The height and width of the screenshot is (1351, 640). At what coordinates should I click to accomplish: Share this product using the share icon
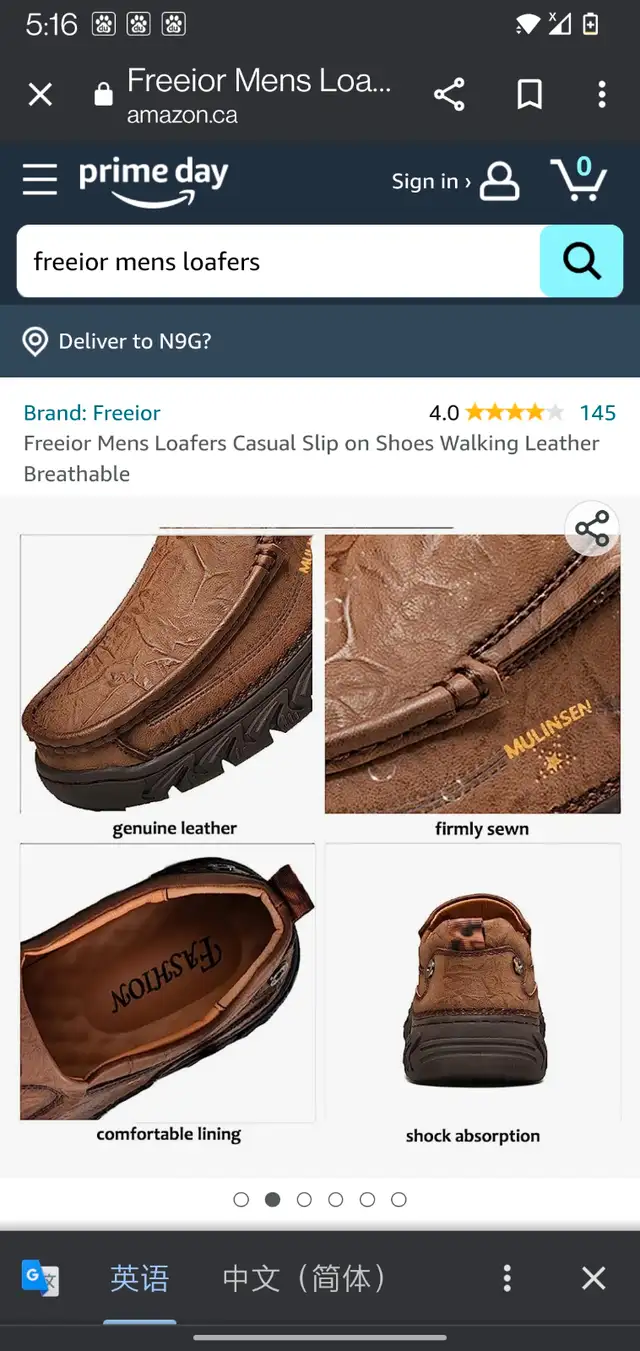(x=592, y=529)
